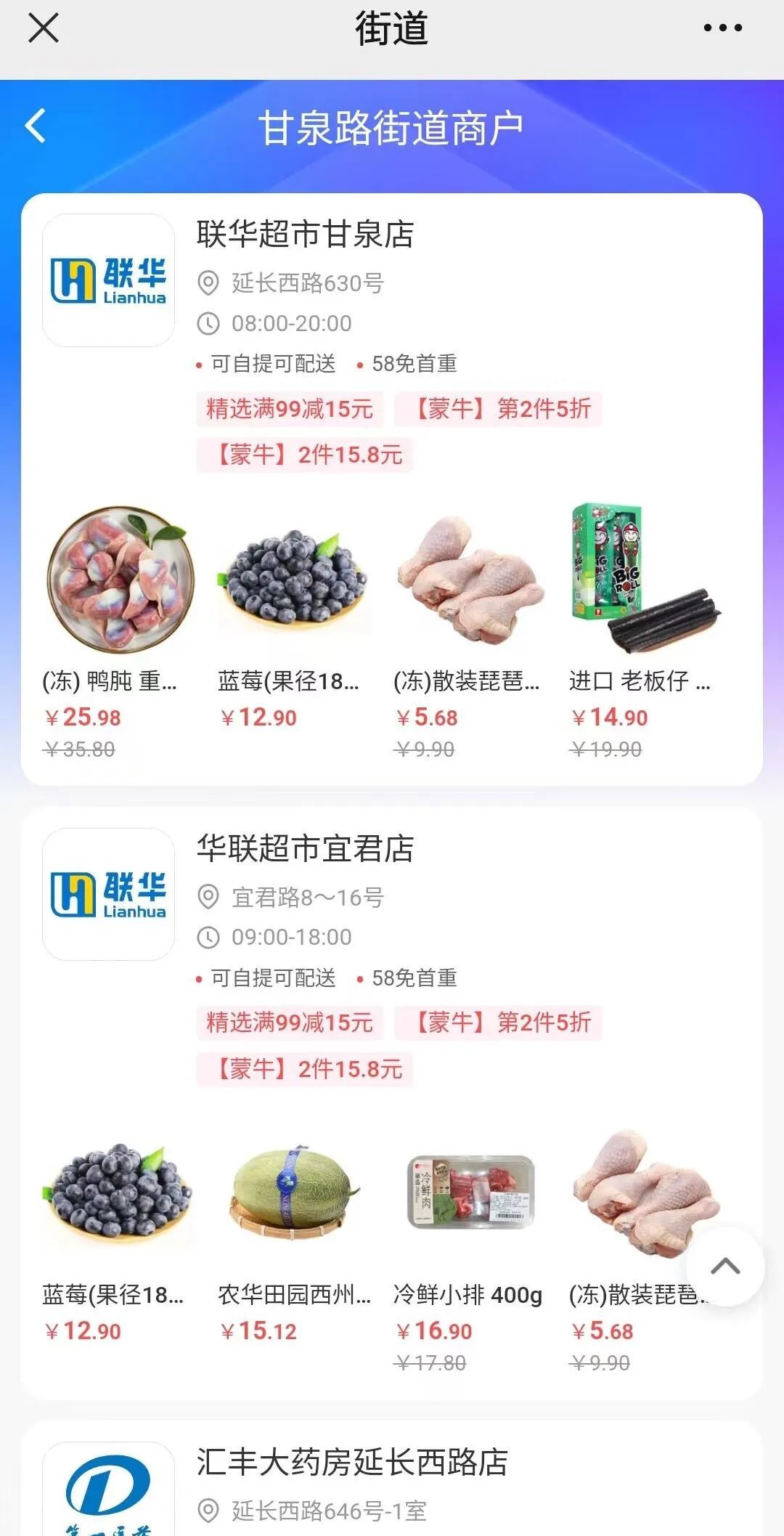784x1536 pixels.
Task: Tap 【蒙牛】第2件5折 promo under 华联超市宜君店
Action: [498, 1023]
